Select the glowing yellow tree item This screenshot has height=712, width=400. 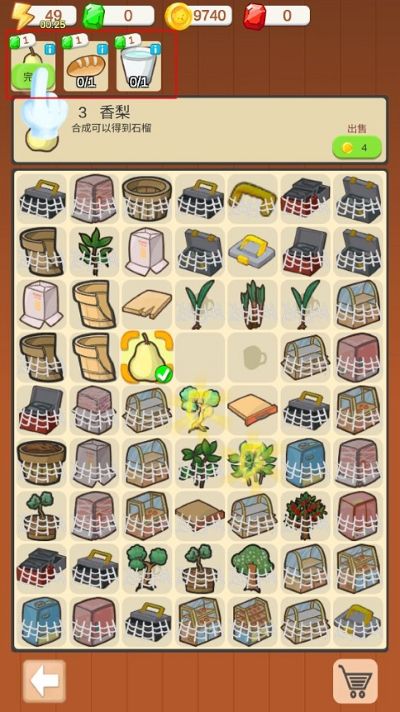[199, 409]
